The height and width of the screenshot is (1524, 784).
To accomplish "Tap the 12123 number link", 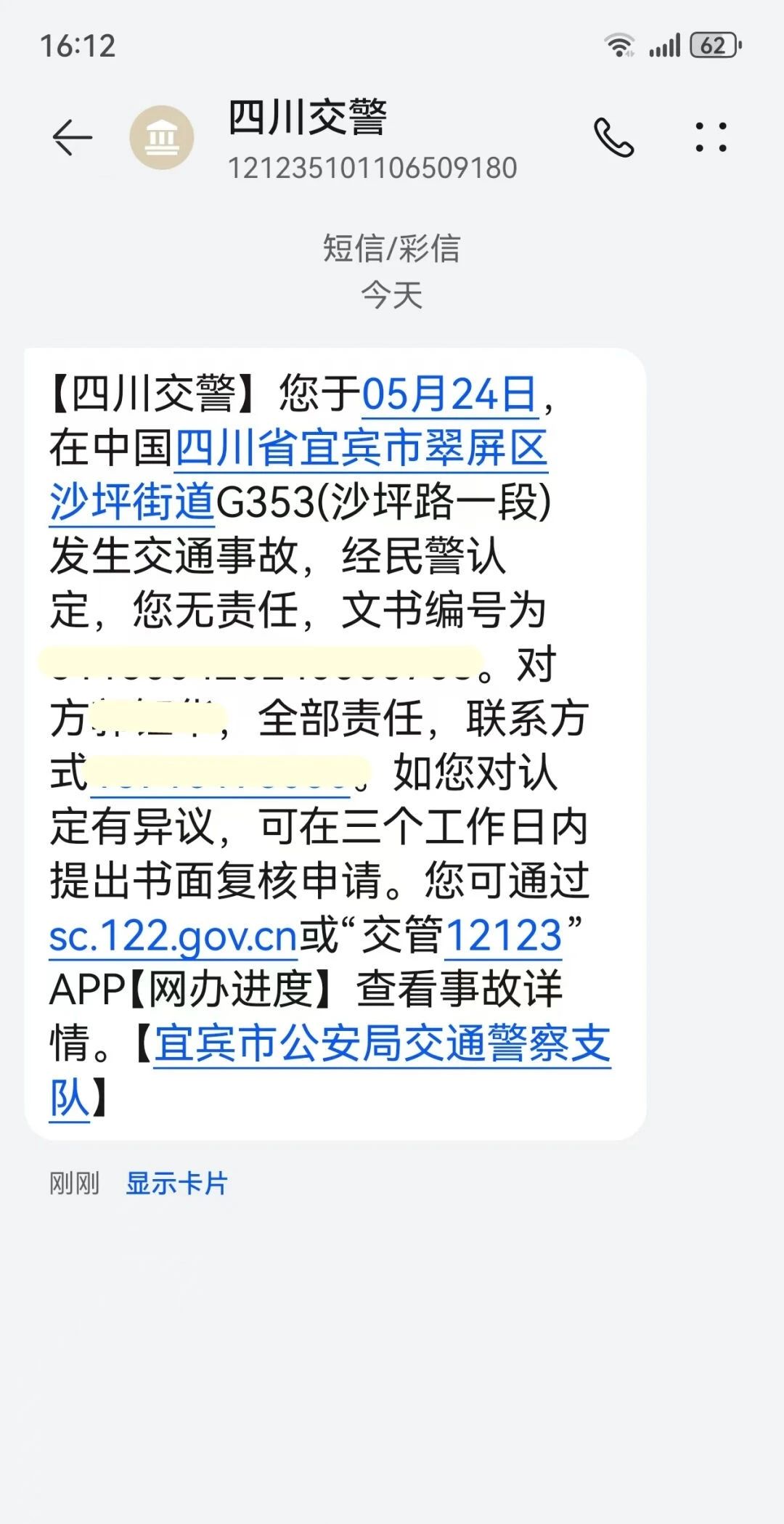I will point(503,936).
